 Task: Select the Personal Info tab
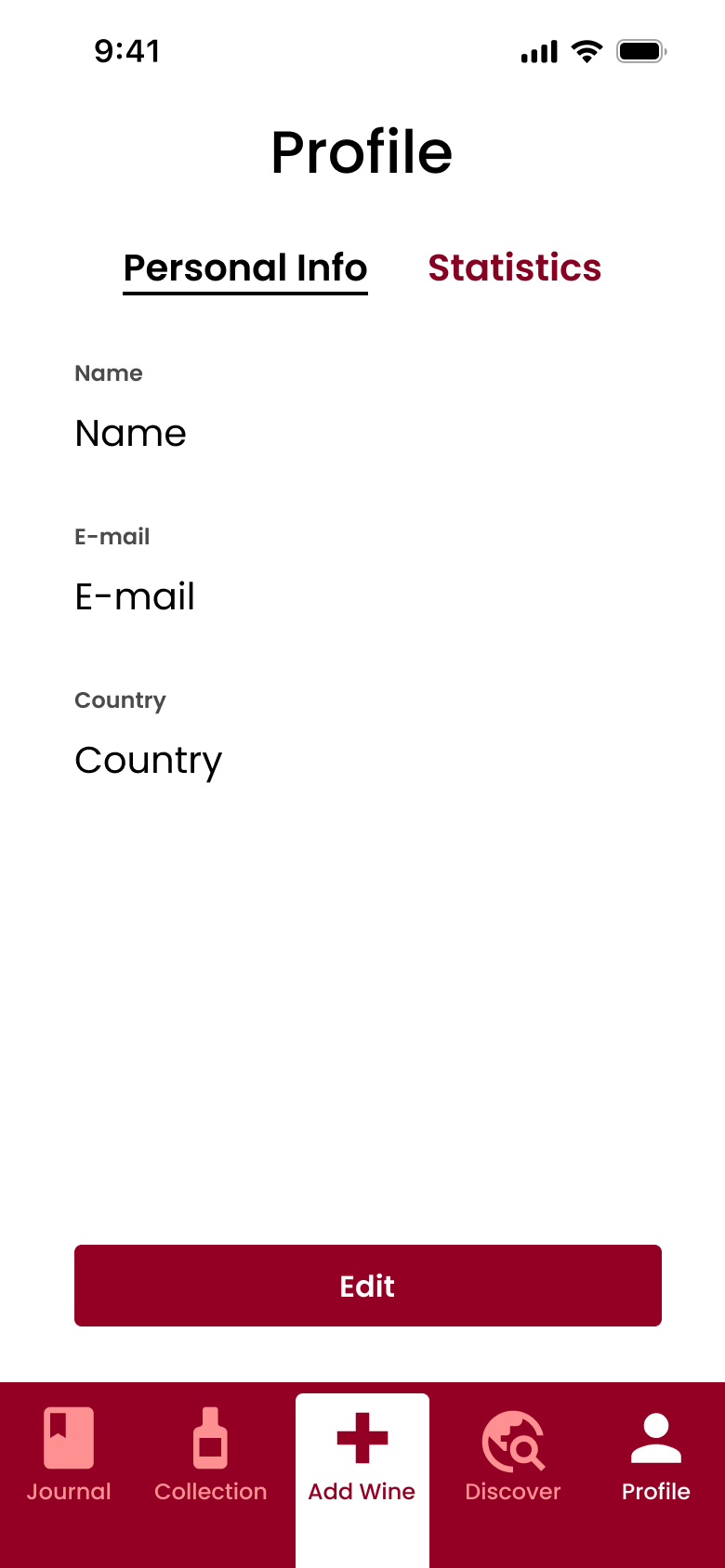point(245,268)
